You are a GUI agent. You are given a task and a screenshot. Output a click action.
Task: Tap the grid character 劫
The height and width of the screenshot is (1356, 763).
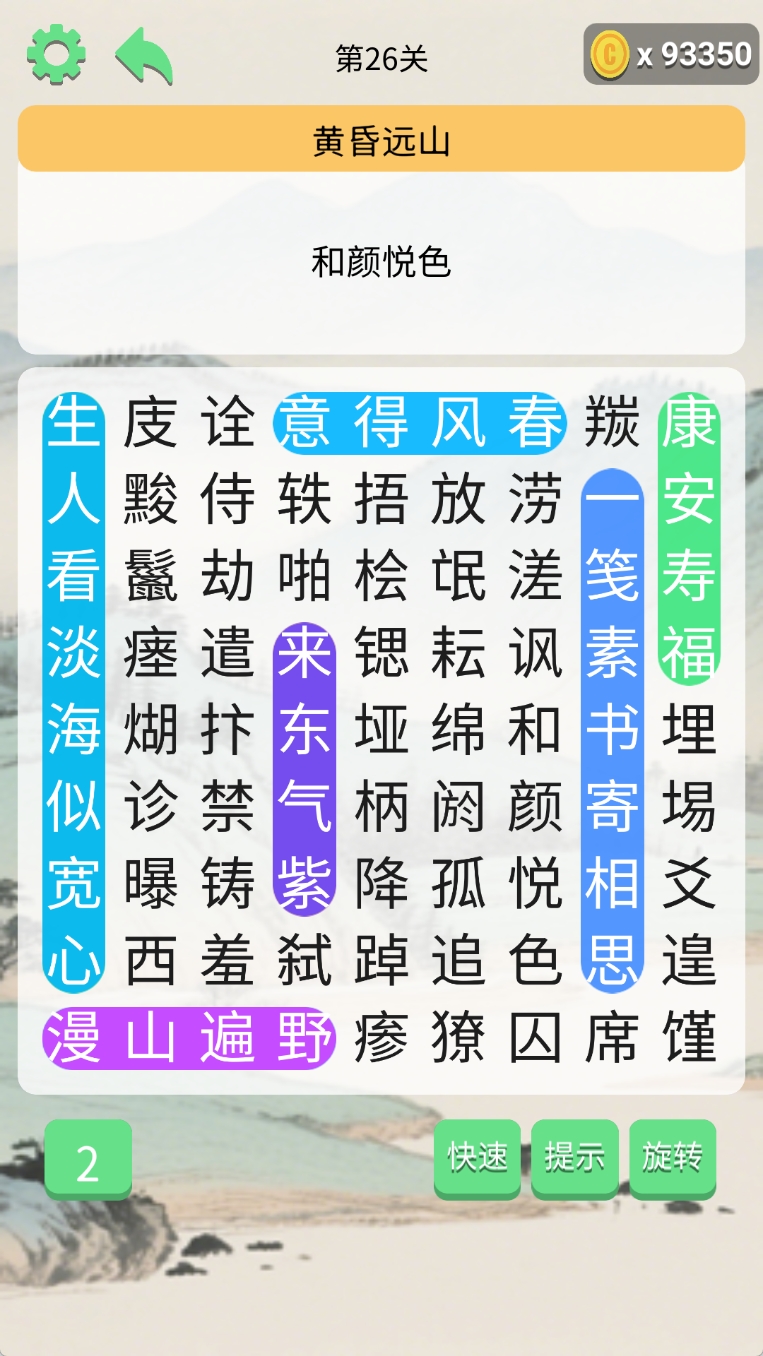point(228,576)
